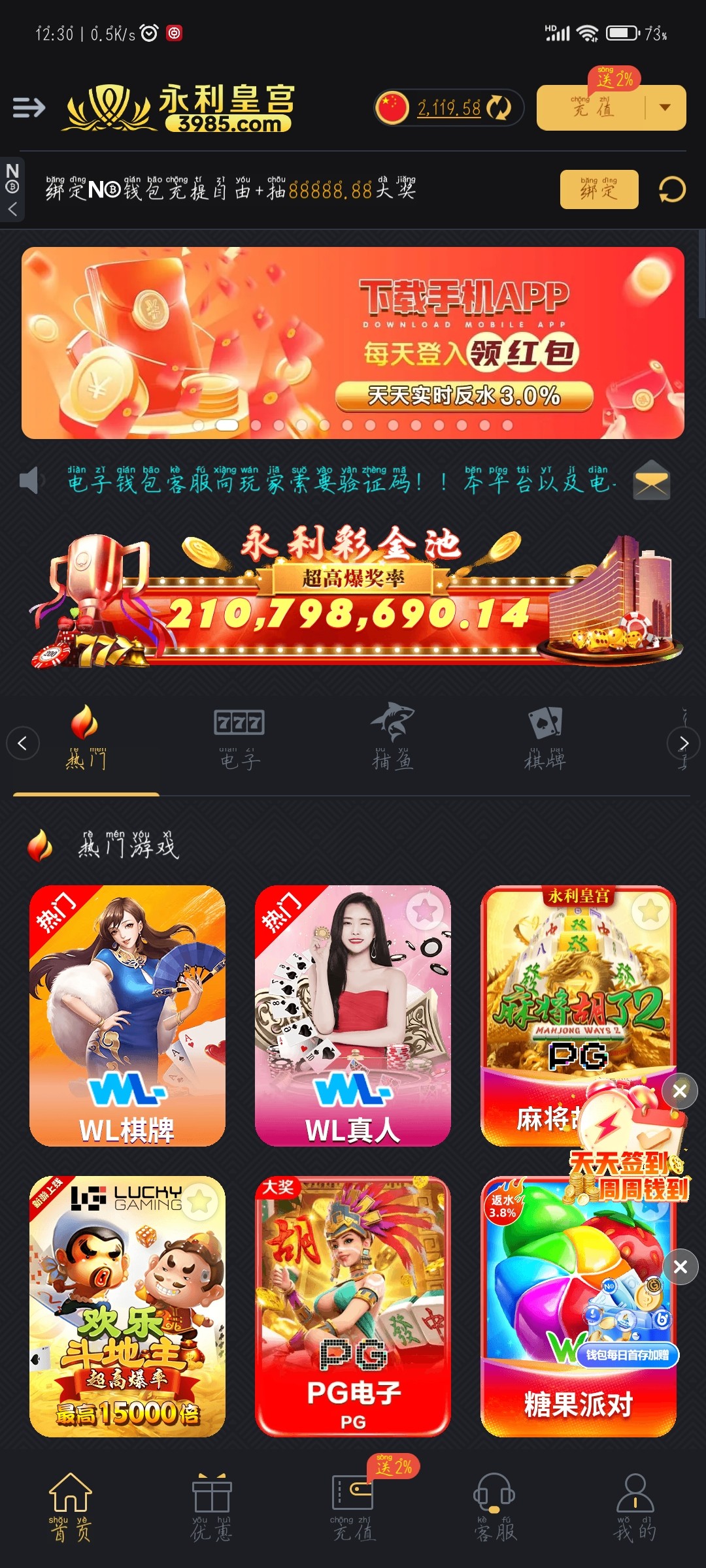Image resolution: width=706 pixels, height=1568 pixels.
Task: Select the second carousel pagination dot
Action: tap(226, 425)
